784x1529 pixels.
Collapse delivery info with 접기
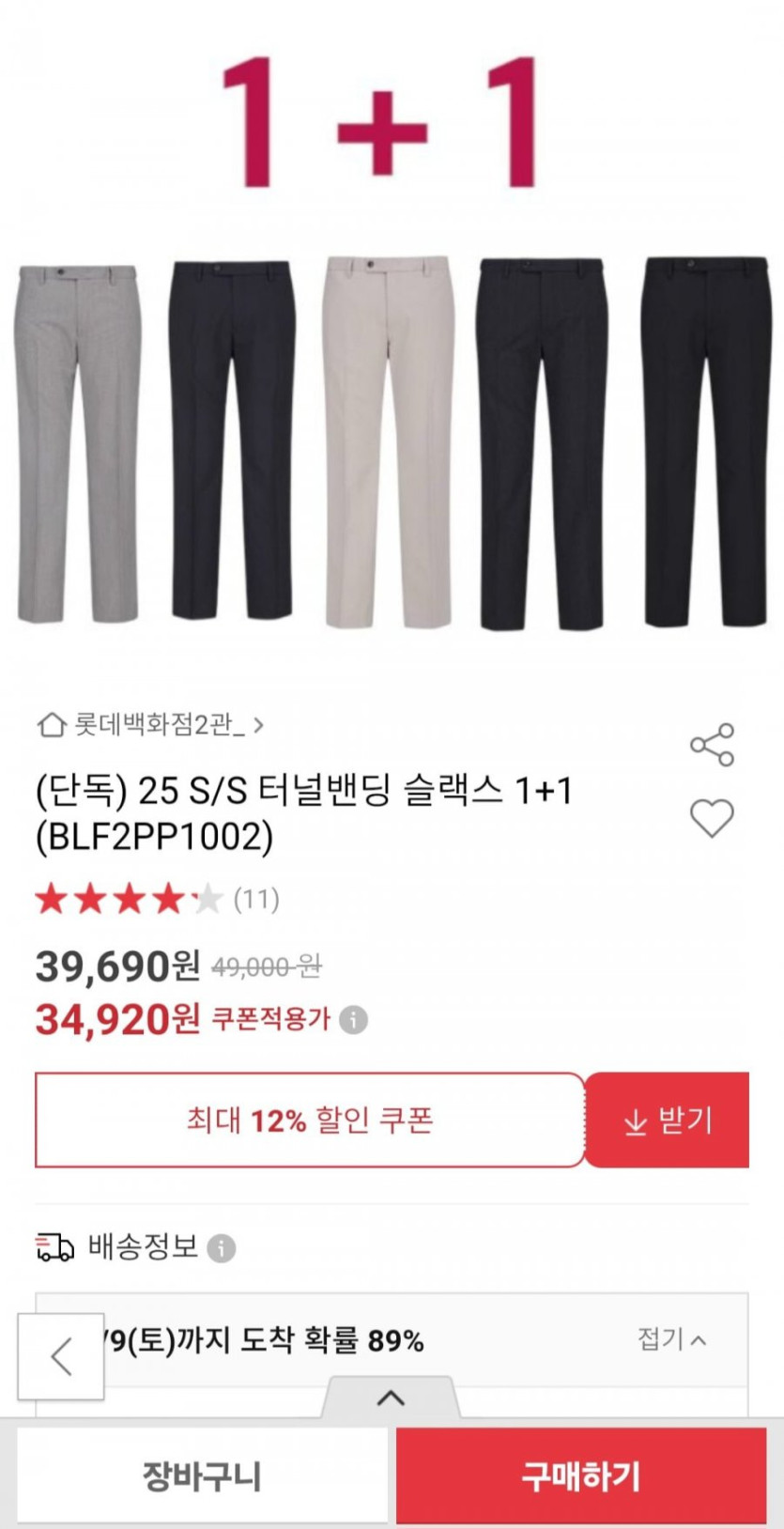click(671, 1339)
